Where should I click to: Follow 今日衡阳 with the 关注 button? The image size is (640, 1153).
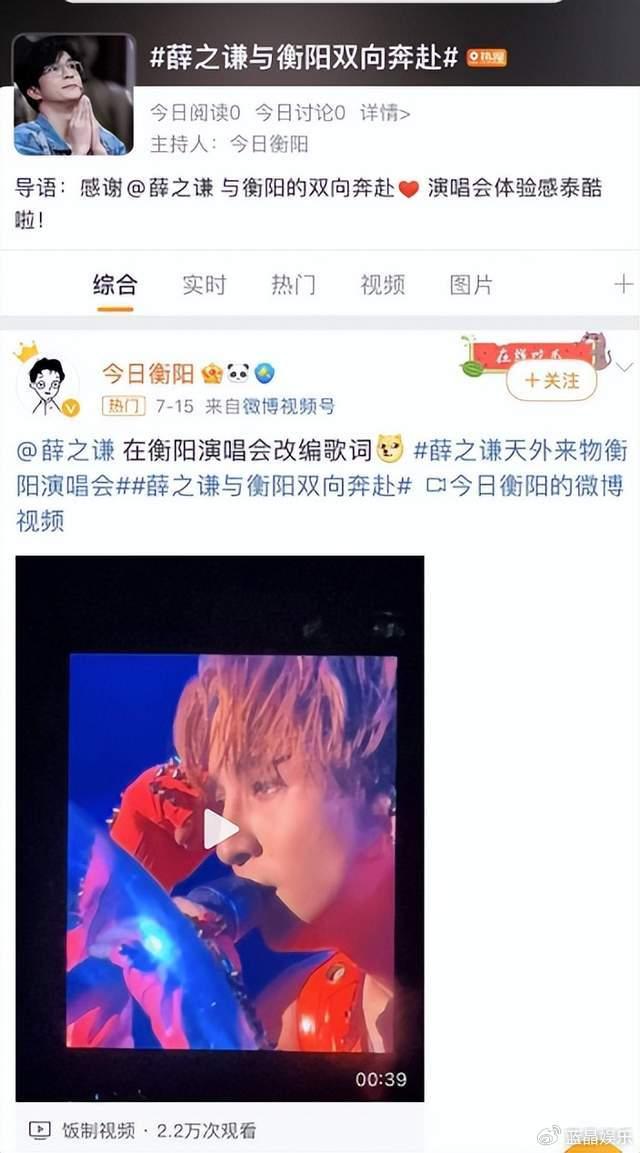552,380
